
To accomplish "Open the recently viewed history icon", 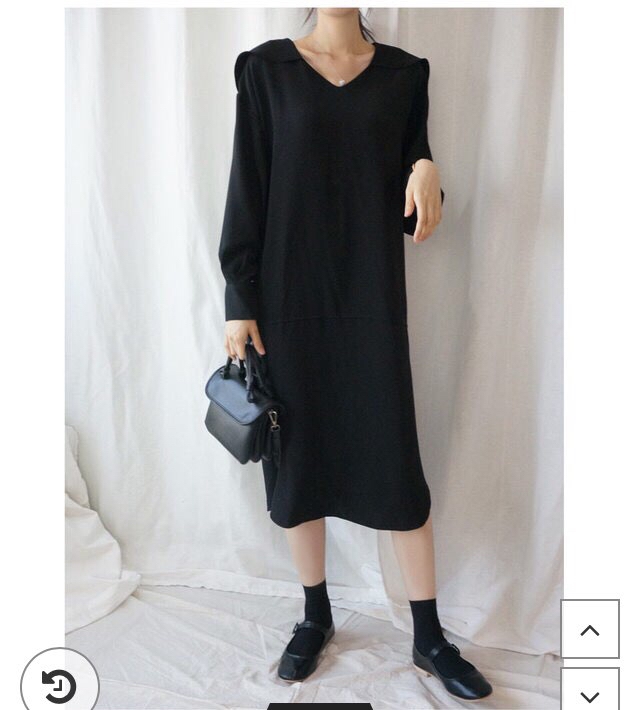I will tap(59, 685).
